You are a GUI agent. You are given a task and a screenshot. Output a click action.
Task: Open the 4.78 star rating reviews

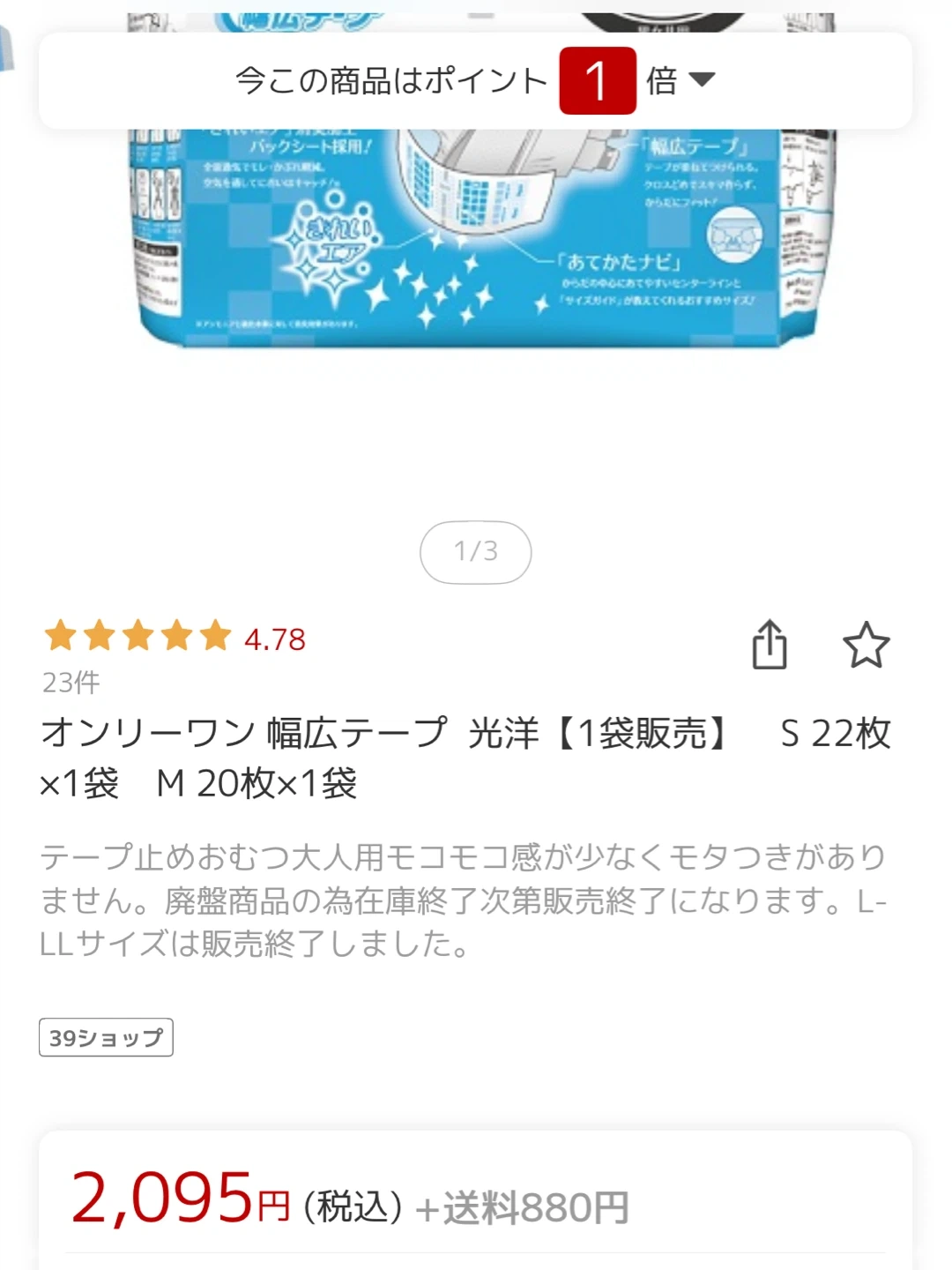(x=175, y=638)
